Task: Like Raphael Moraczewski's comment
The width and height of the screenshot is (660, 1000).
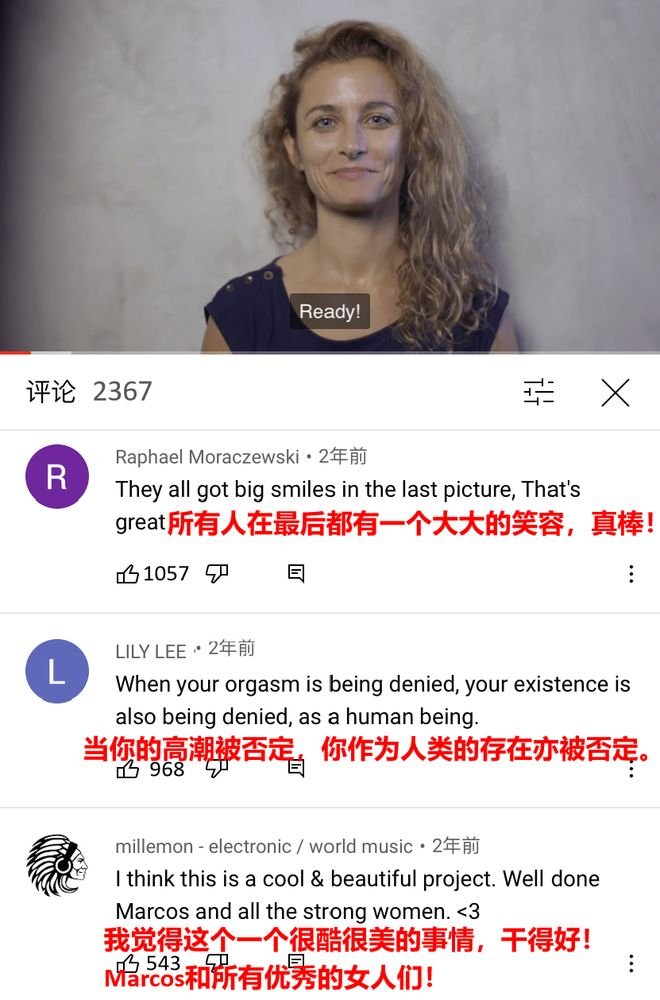Action: (x=128, y=574)
